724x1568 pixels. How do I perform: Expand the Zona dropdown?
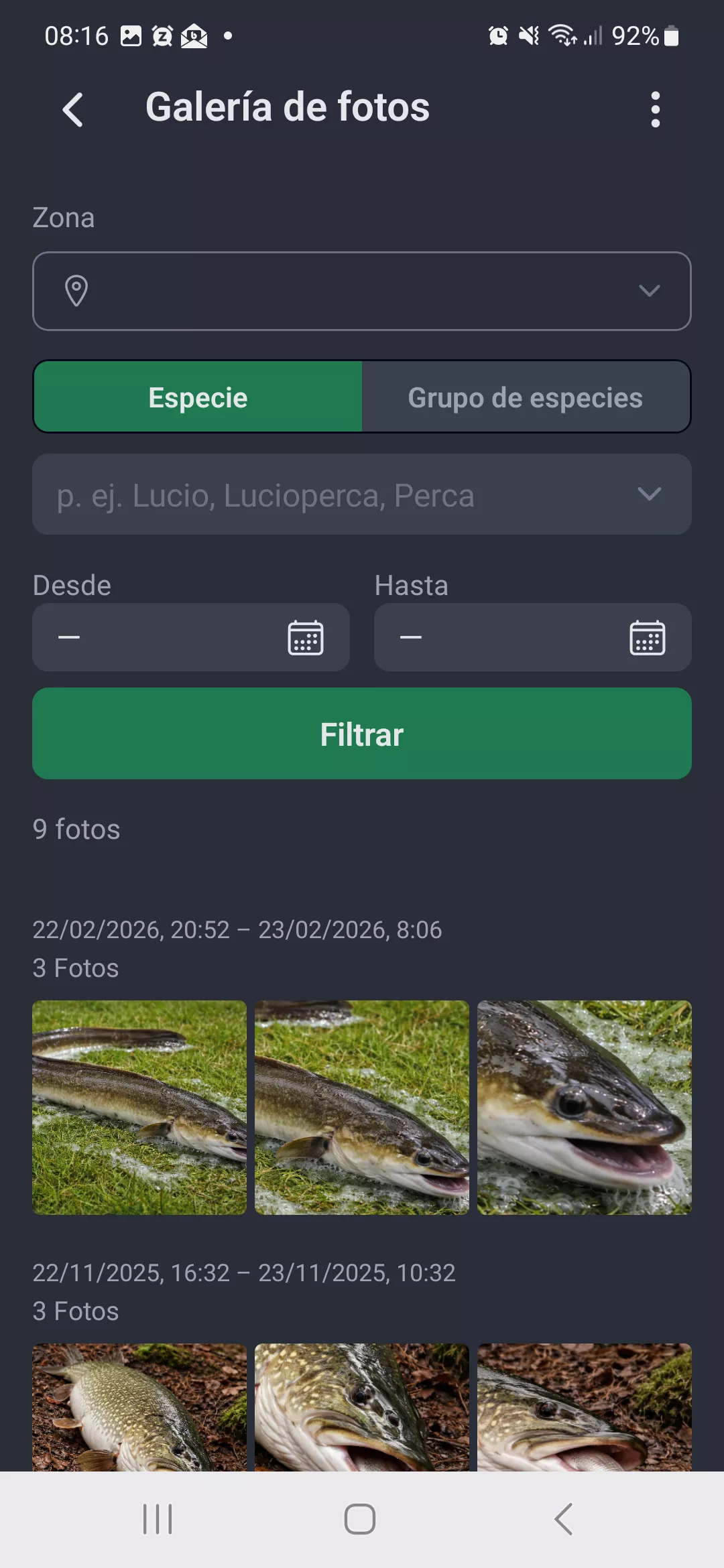coord(648,291)
